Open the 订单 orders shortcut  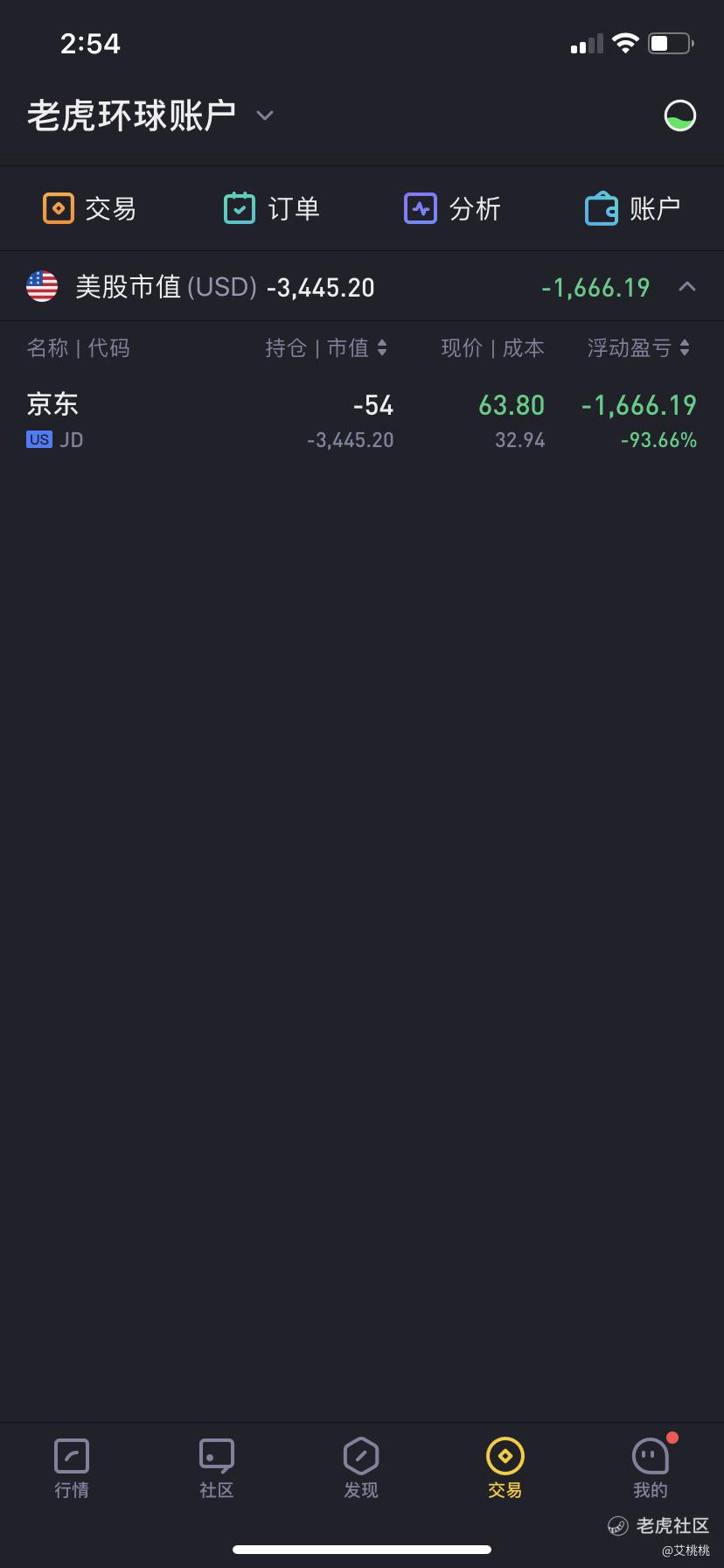(272, 209)
